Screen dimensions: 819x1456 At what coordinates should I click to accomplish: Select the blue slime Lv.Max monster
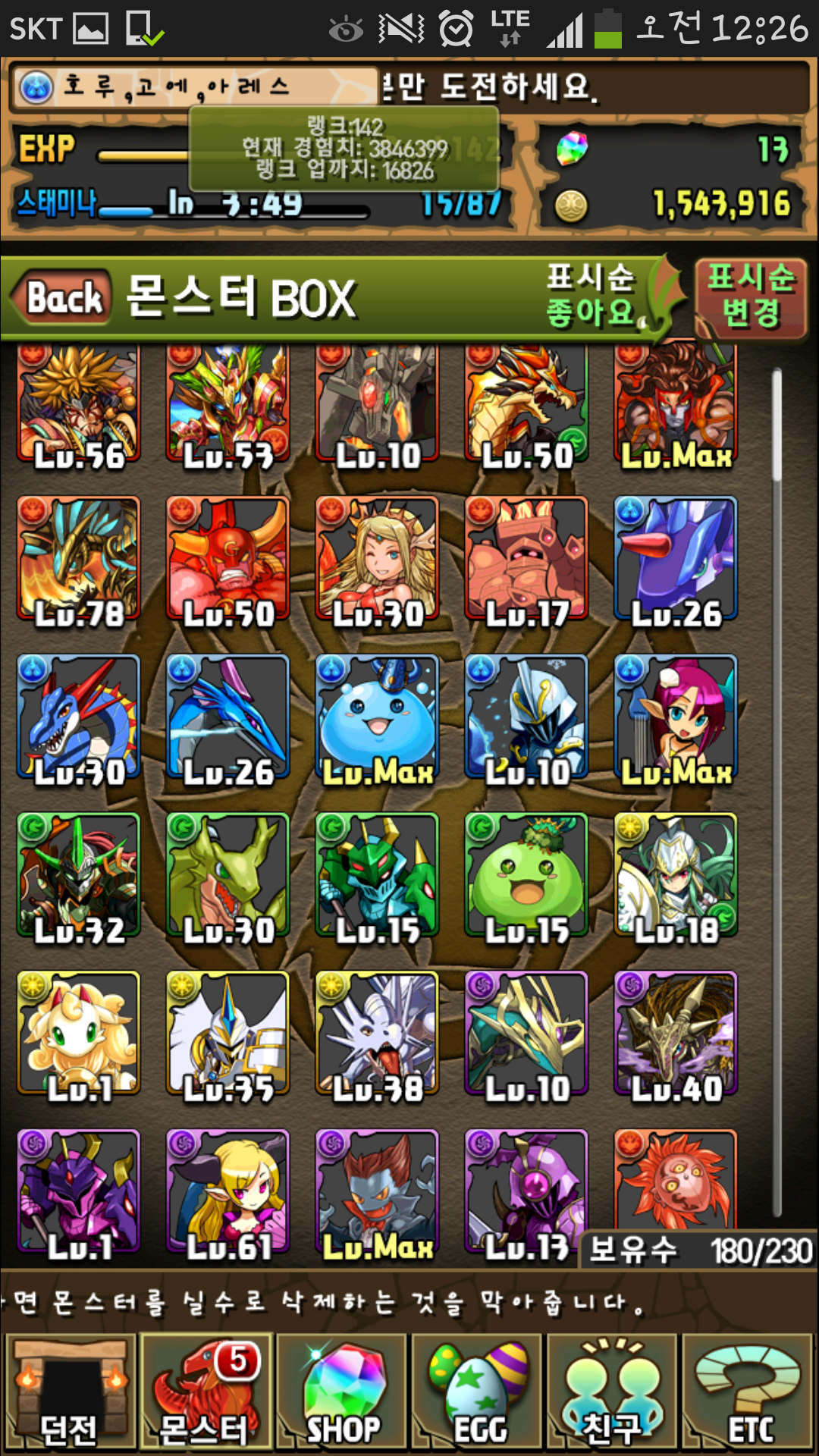pos(378,719)
